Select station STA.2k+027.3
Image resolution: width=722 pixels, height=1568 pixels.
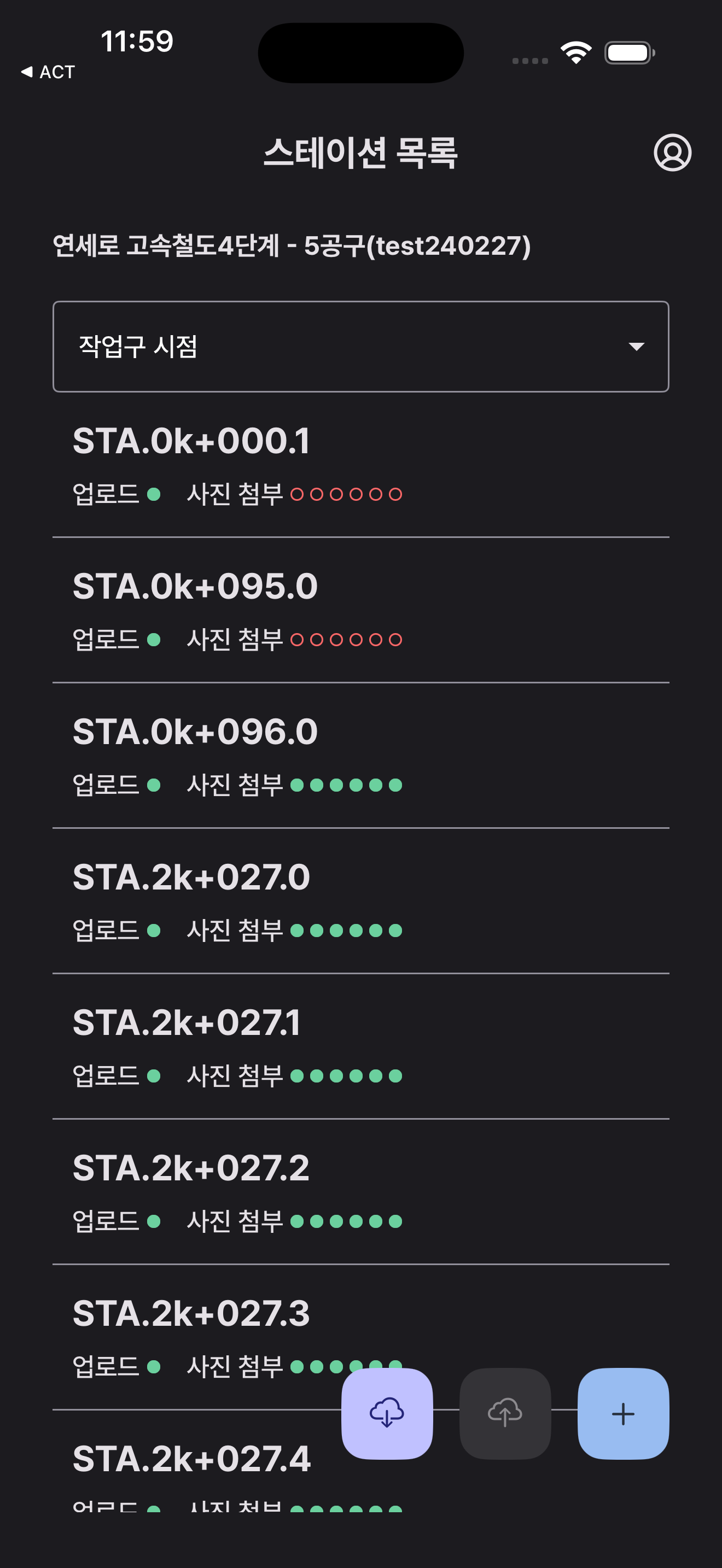191,1314
